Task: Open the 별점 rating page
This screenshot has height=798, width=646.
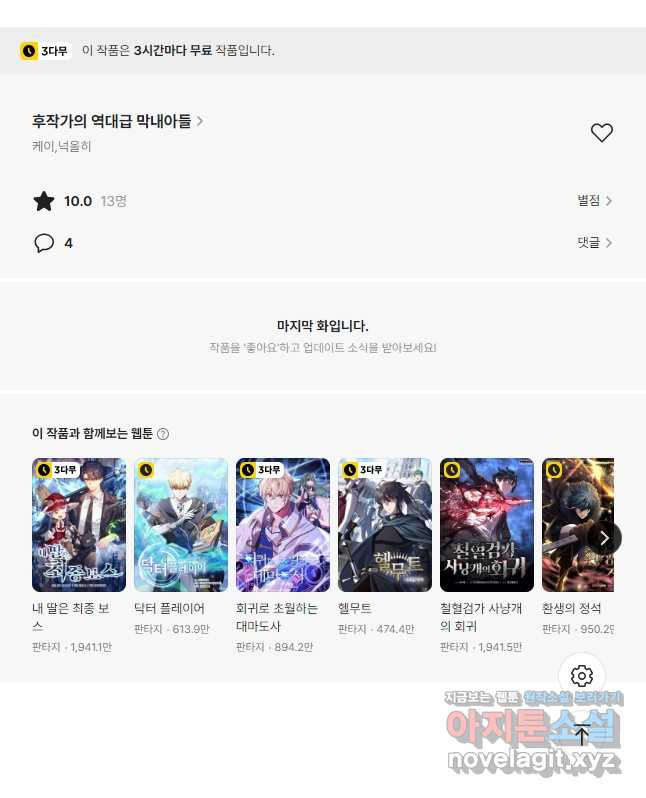Action: (594, 201)
